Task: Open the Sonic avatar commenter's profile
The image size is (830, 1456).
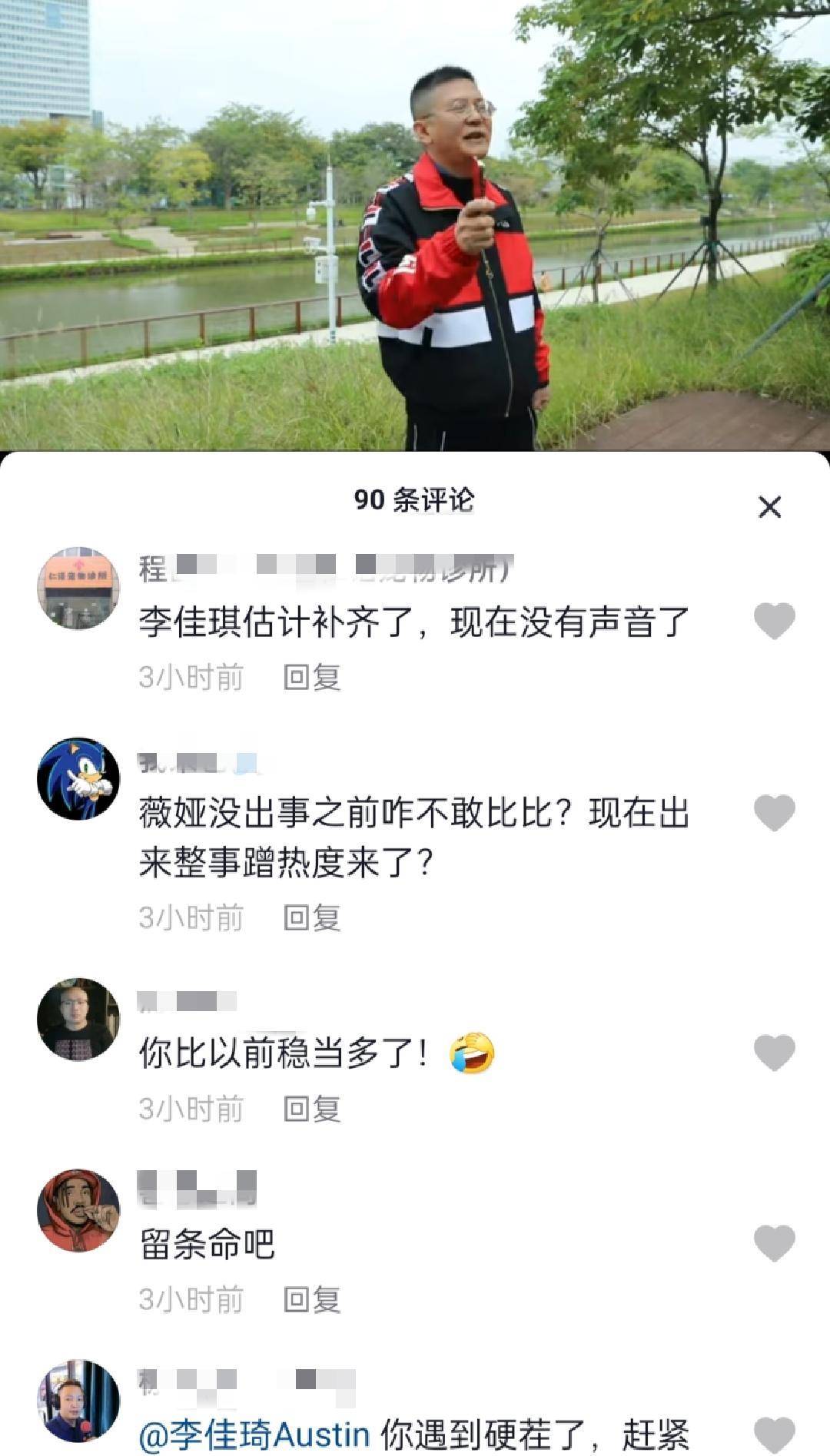Action: point(78,779)
